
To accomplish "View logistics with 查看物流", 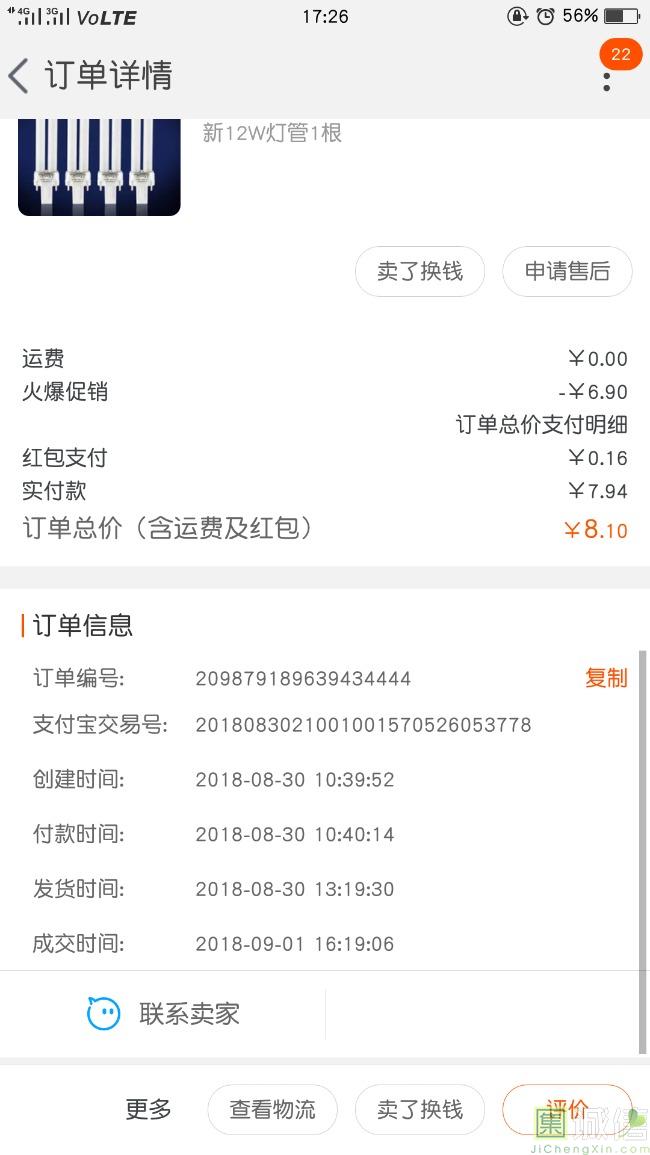I will (x=272, y=1109).
